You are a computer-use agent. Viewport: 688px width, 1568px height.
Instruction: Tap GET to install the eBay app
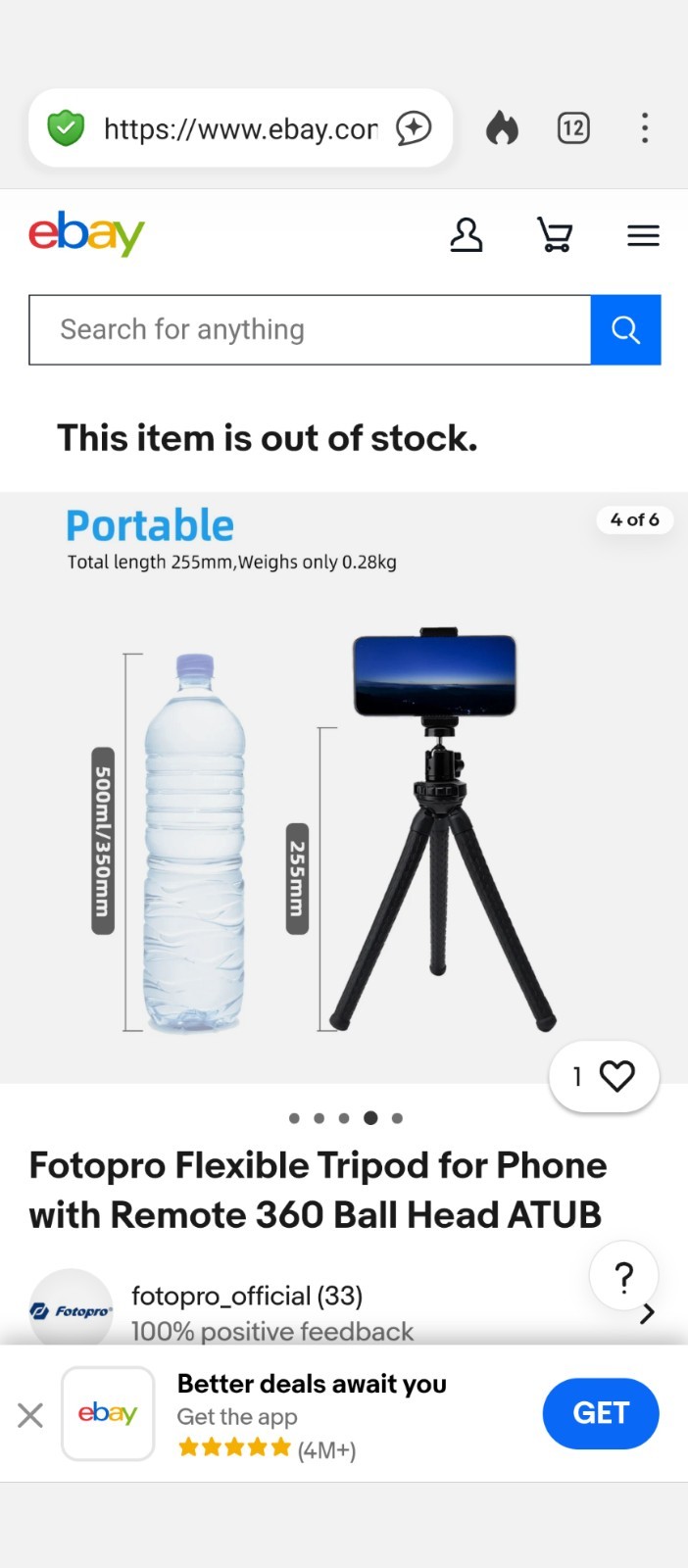[x=600, y=1413]
